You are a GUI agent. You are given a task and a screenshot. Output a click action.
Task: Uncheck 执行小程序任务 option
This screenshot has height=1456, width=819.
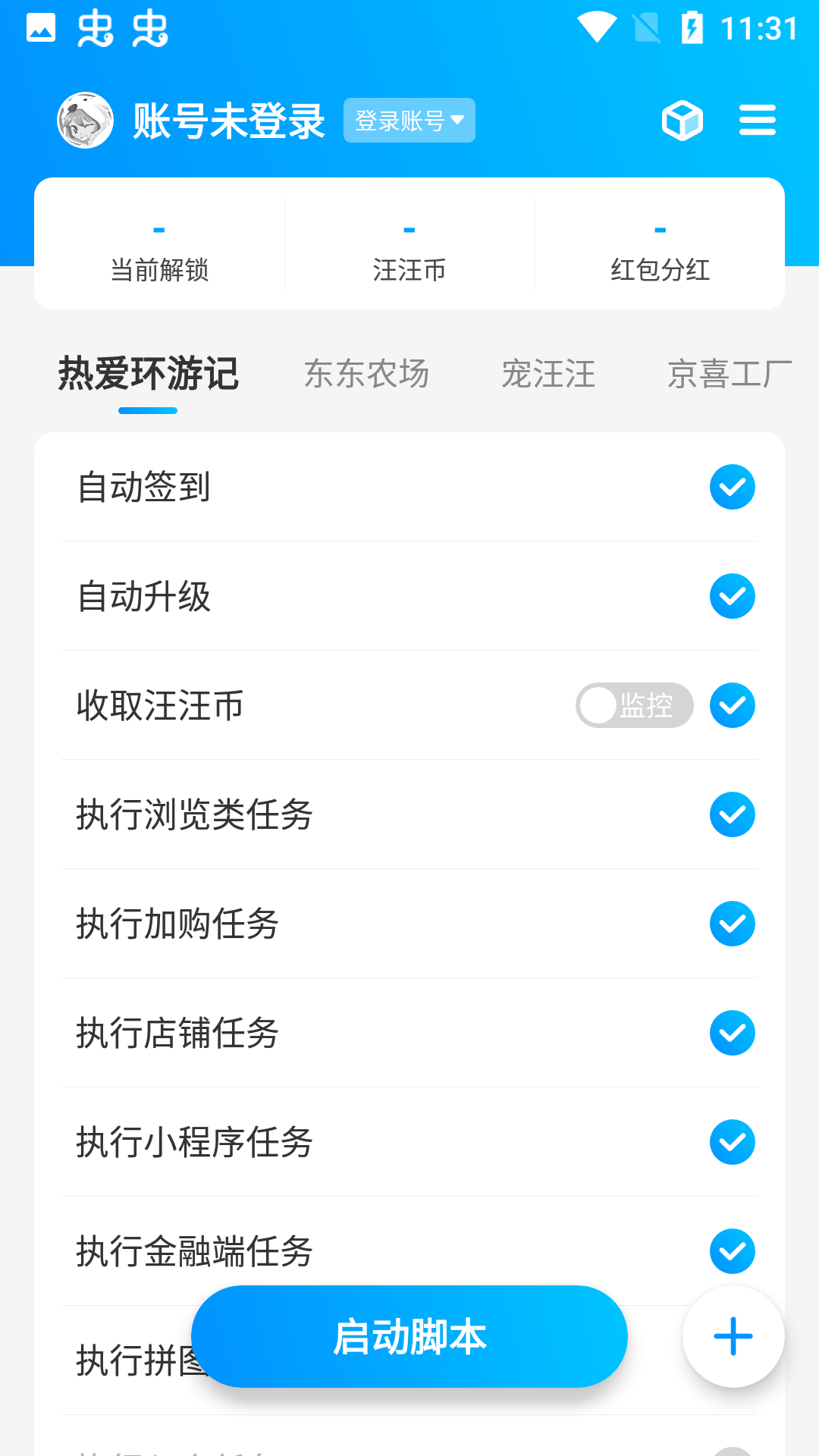(x=732, y=1142)
